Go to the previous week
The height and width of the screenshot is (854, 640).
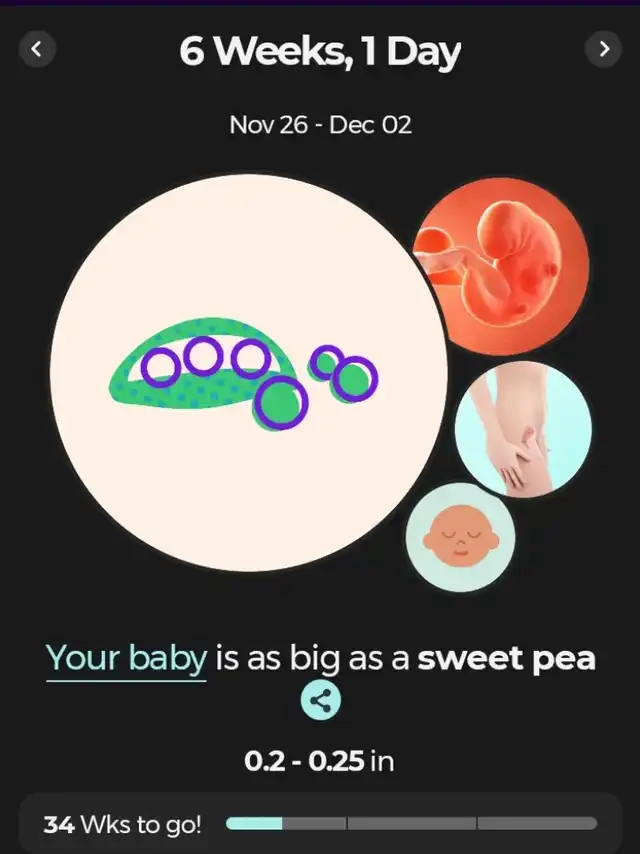[37, 49]
